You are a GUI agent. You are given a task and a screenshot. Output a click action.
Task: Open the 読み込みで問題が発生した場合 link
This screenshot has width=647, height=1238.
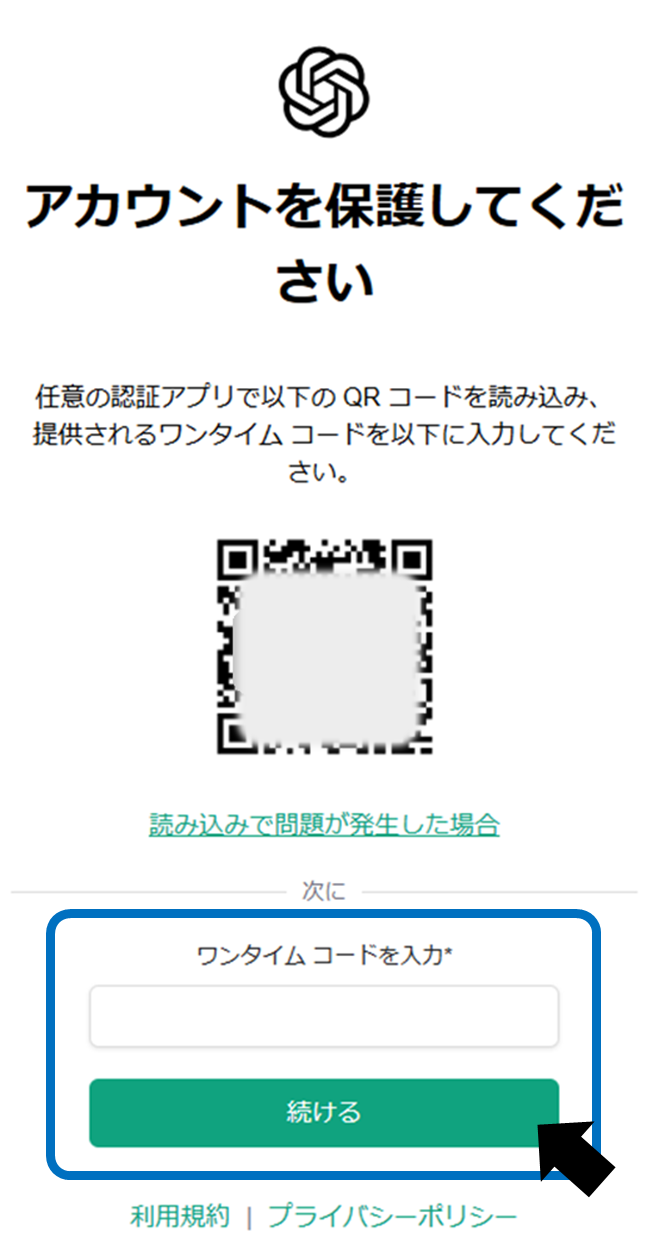(x=324, y=825)
